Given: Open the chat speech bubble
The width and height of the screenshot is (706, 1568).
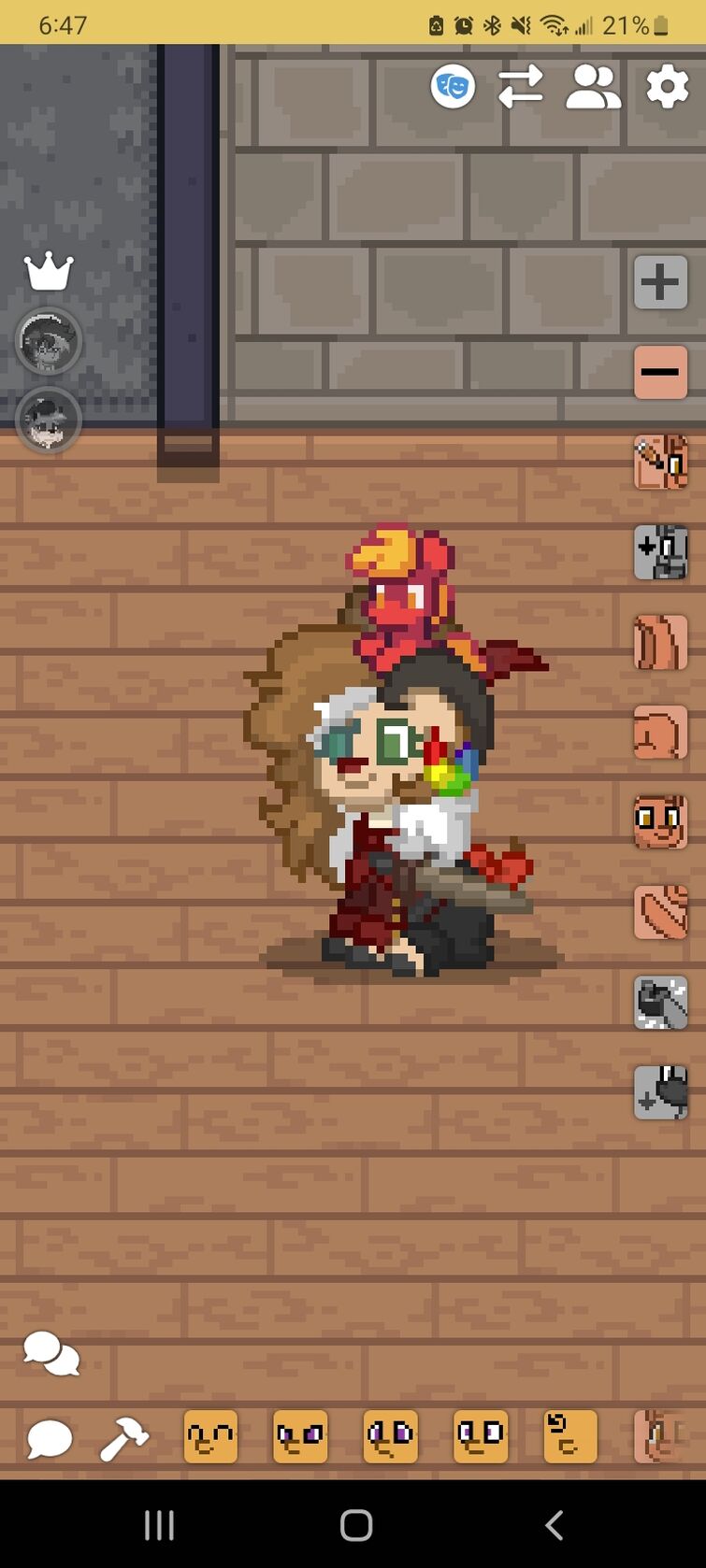Looking at the screenshot, I should pos(49,1438).
